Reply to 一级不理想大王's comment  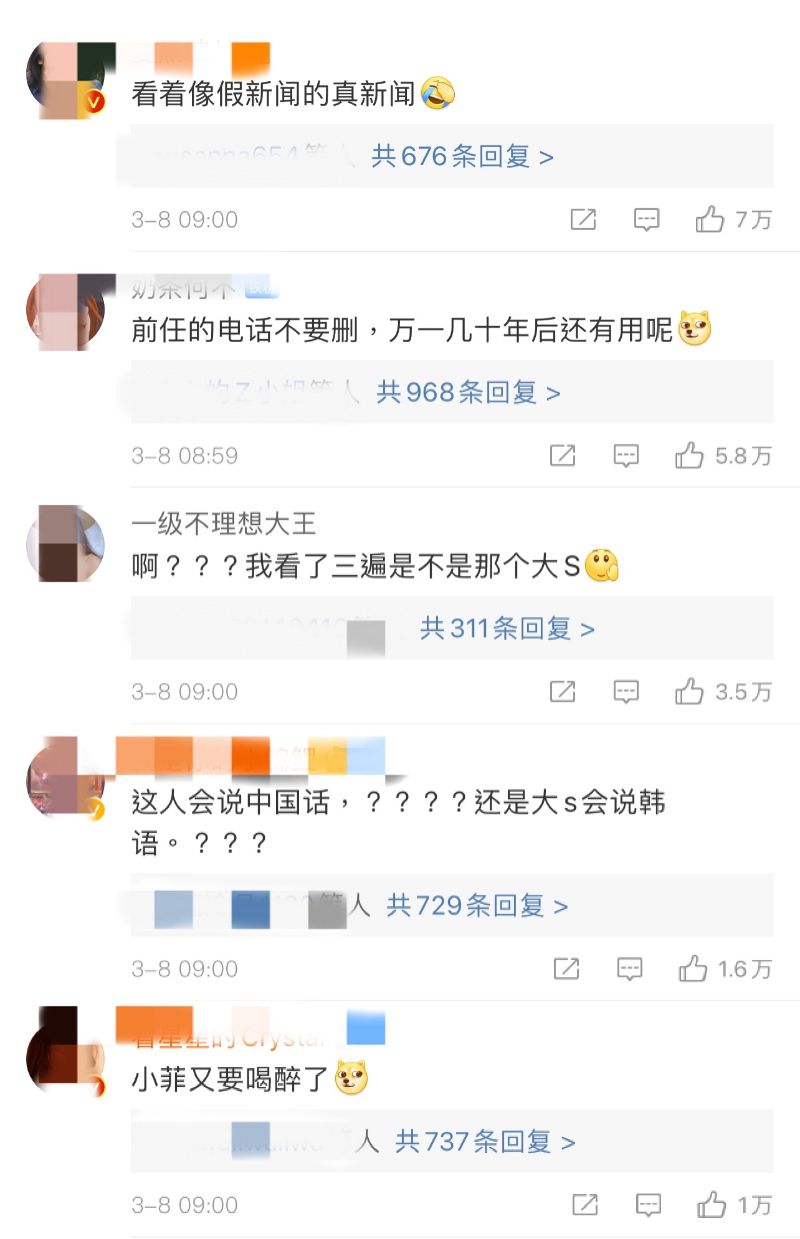pos(626,691)
